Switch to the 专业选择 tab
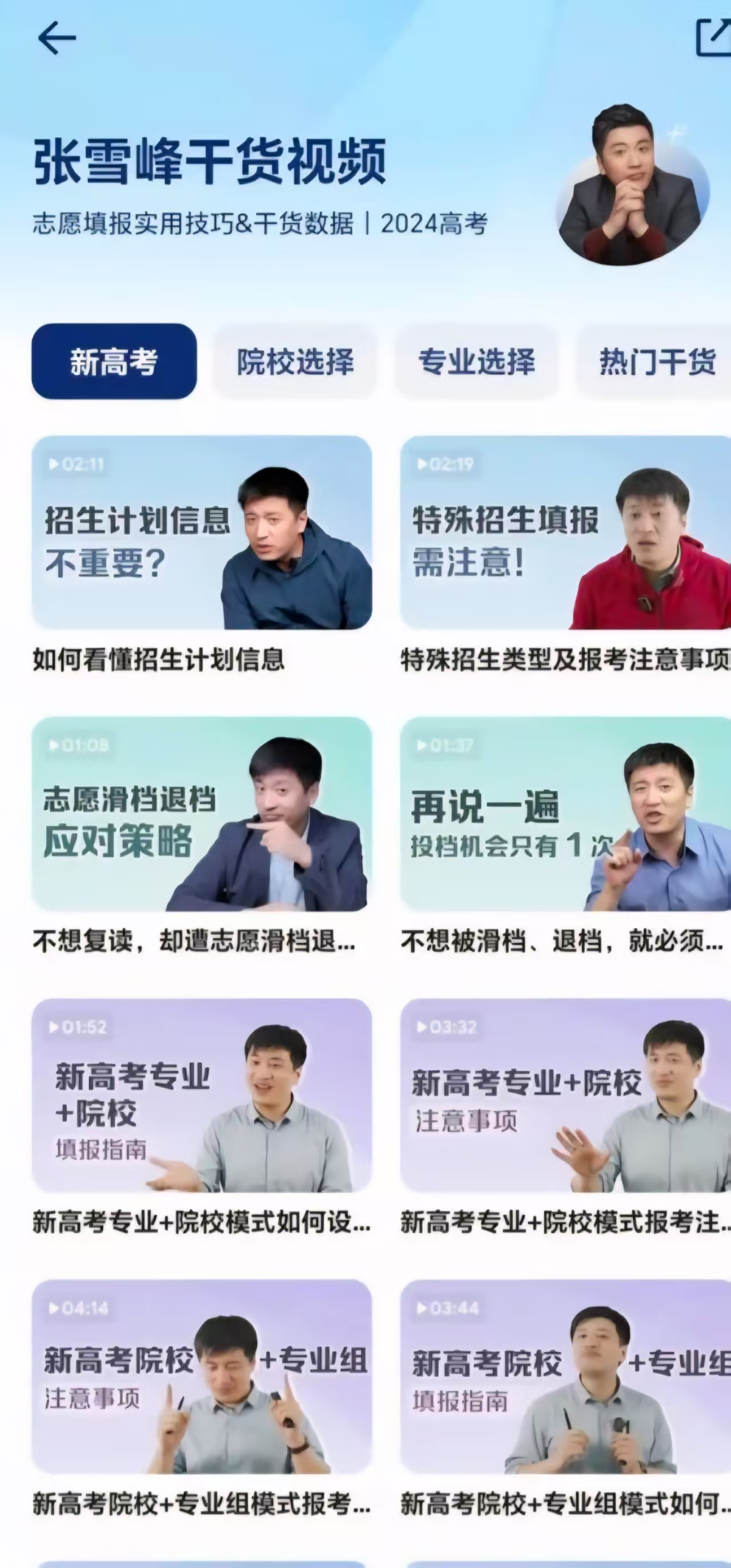Image resolution: width=731 pixels, height=1568 pixels. [x=476, y=362]
